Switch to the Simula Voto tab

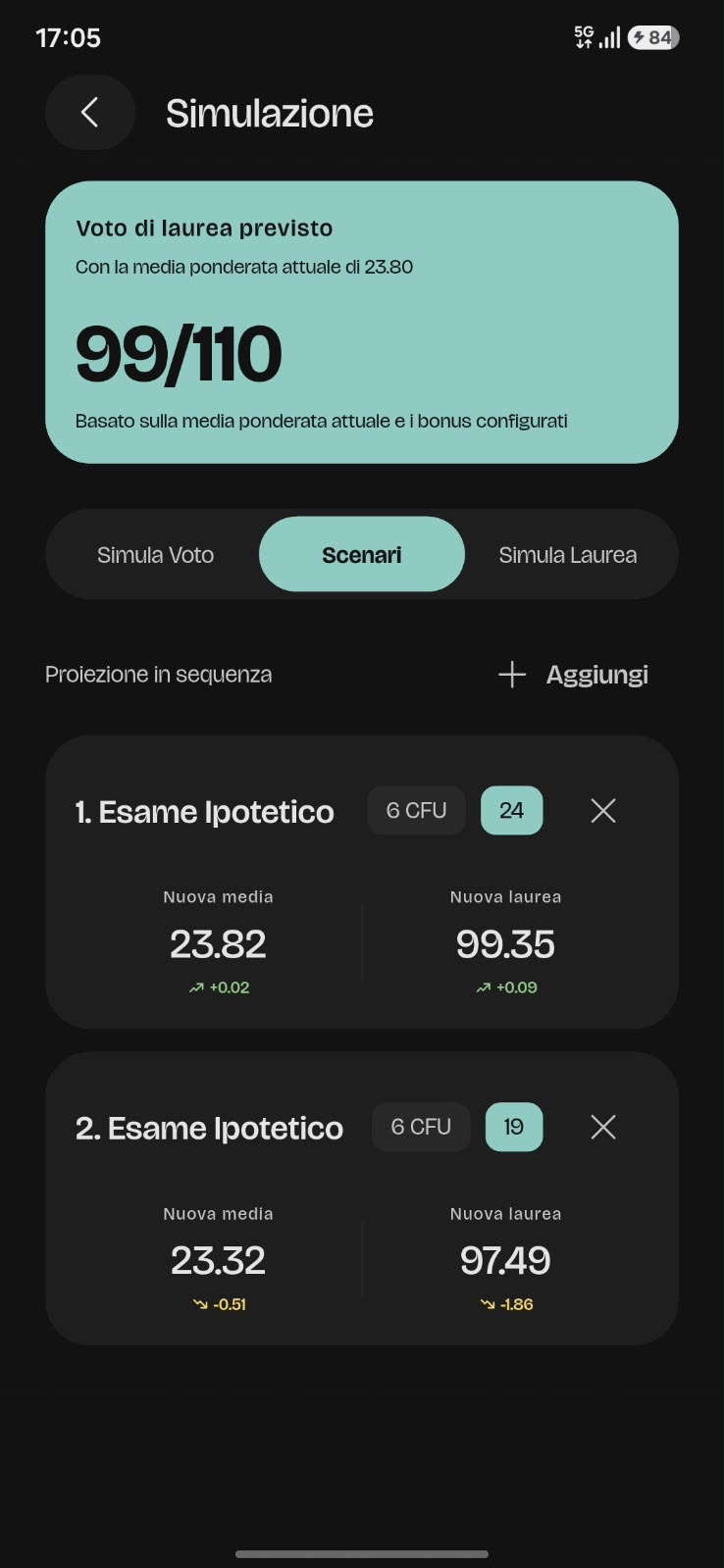tap(155, 555)
